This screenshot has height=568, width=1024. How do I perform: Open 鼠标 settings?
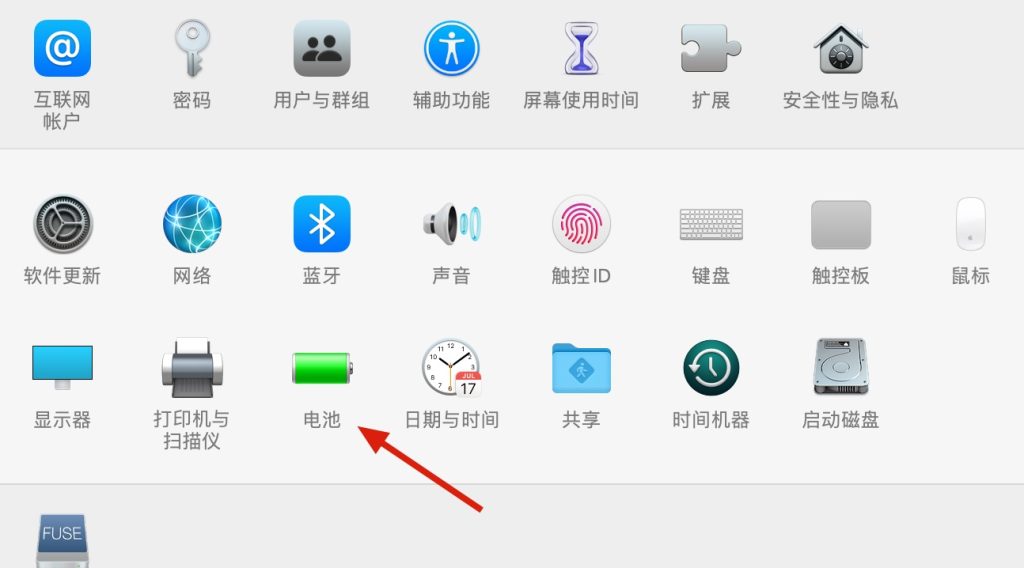coord(970,224)
